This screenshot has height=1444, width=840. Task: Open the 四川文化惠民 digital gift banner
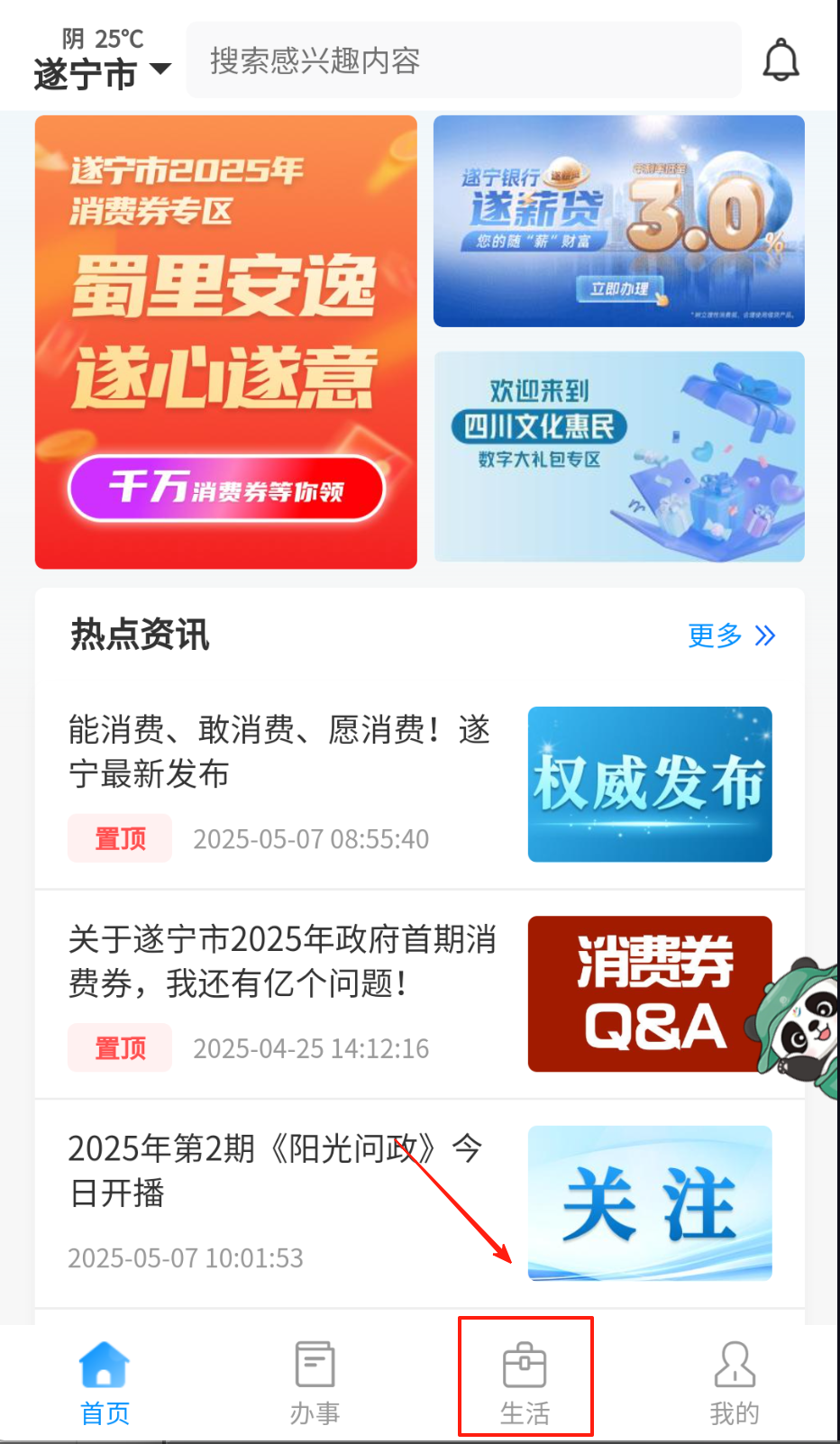[x=618, y=456]
